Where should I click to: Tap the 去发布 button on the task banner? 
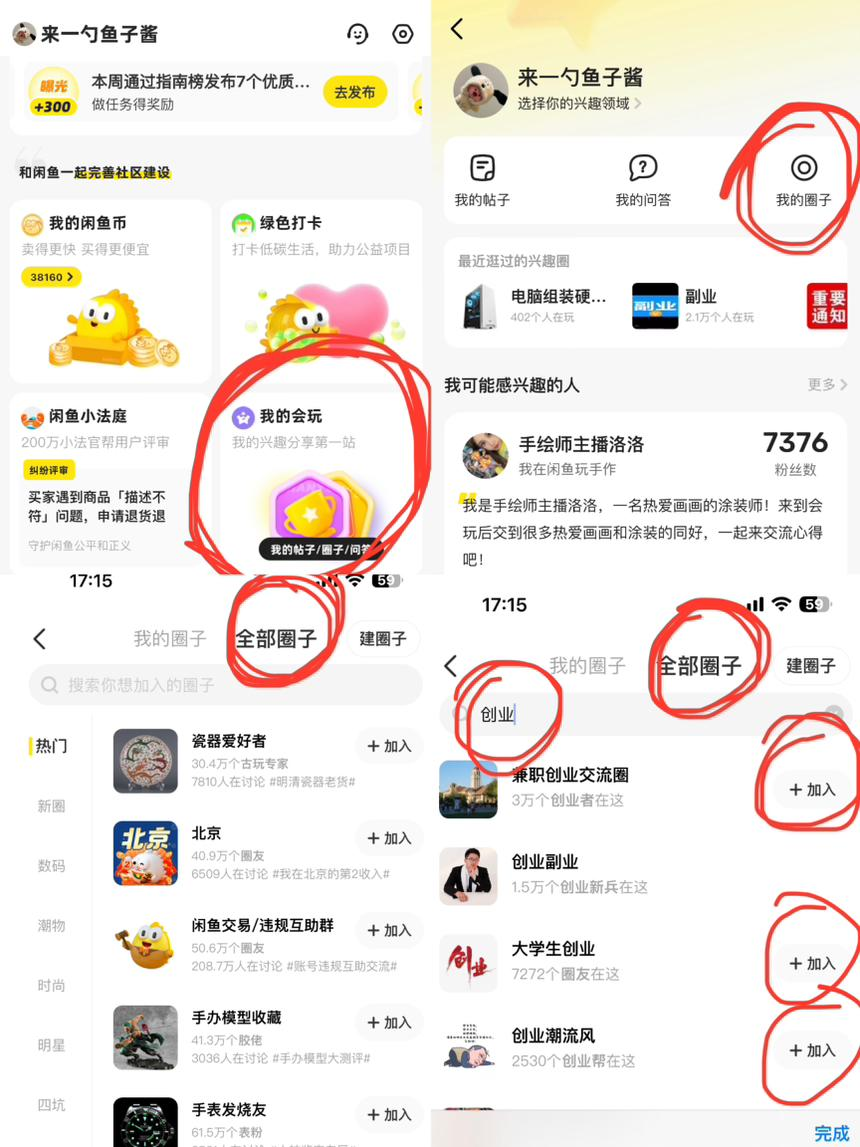pos(355,92)
